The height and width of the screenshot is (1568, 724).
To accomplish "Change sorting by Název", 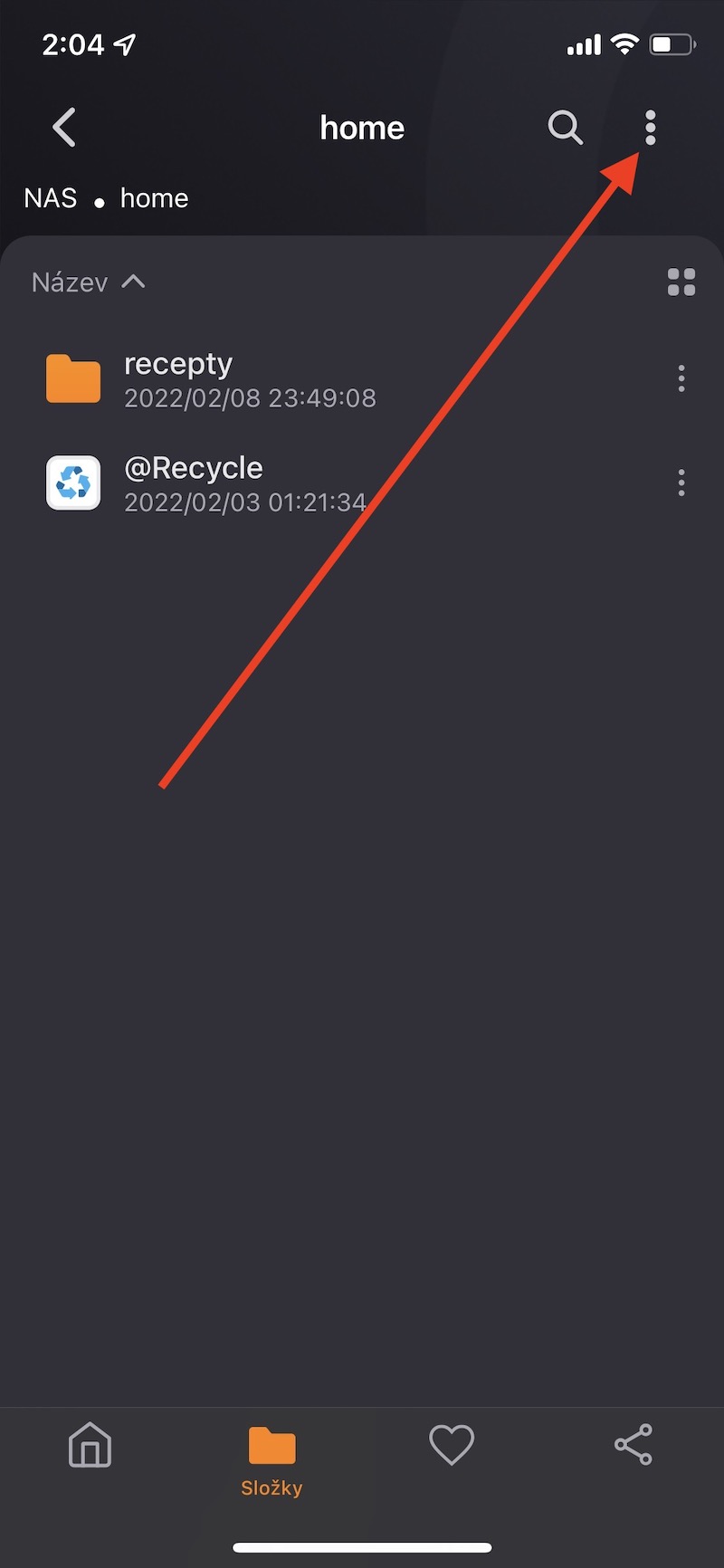I will 88,282.
